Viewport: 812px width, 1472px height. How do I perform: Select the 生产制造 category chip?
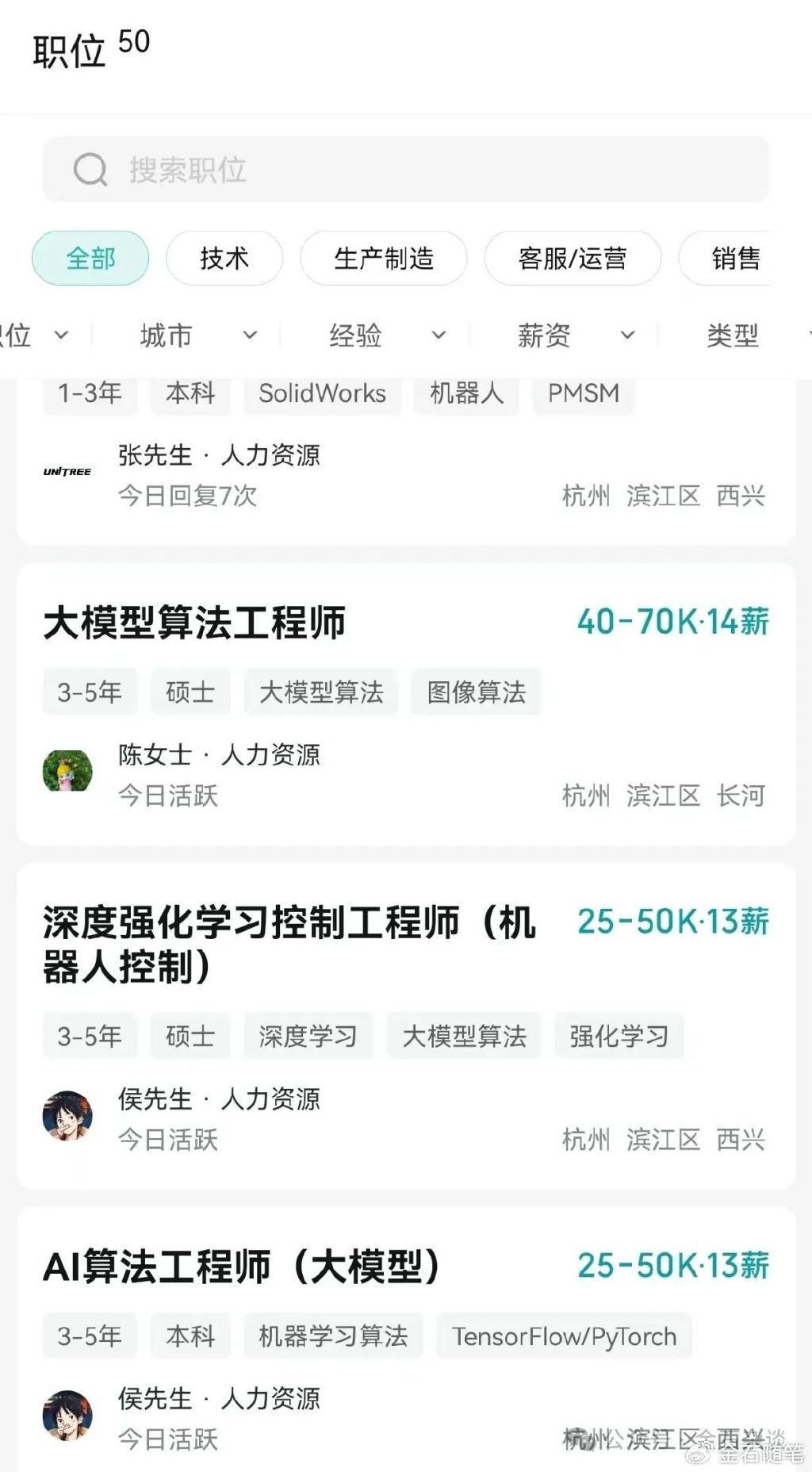pos(384,259)
